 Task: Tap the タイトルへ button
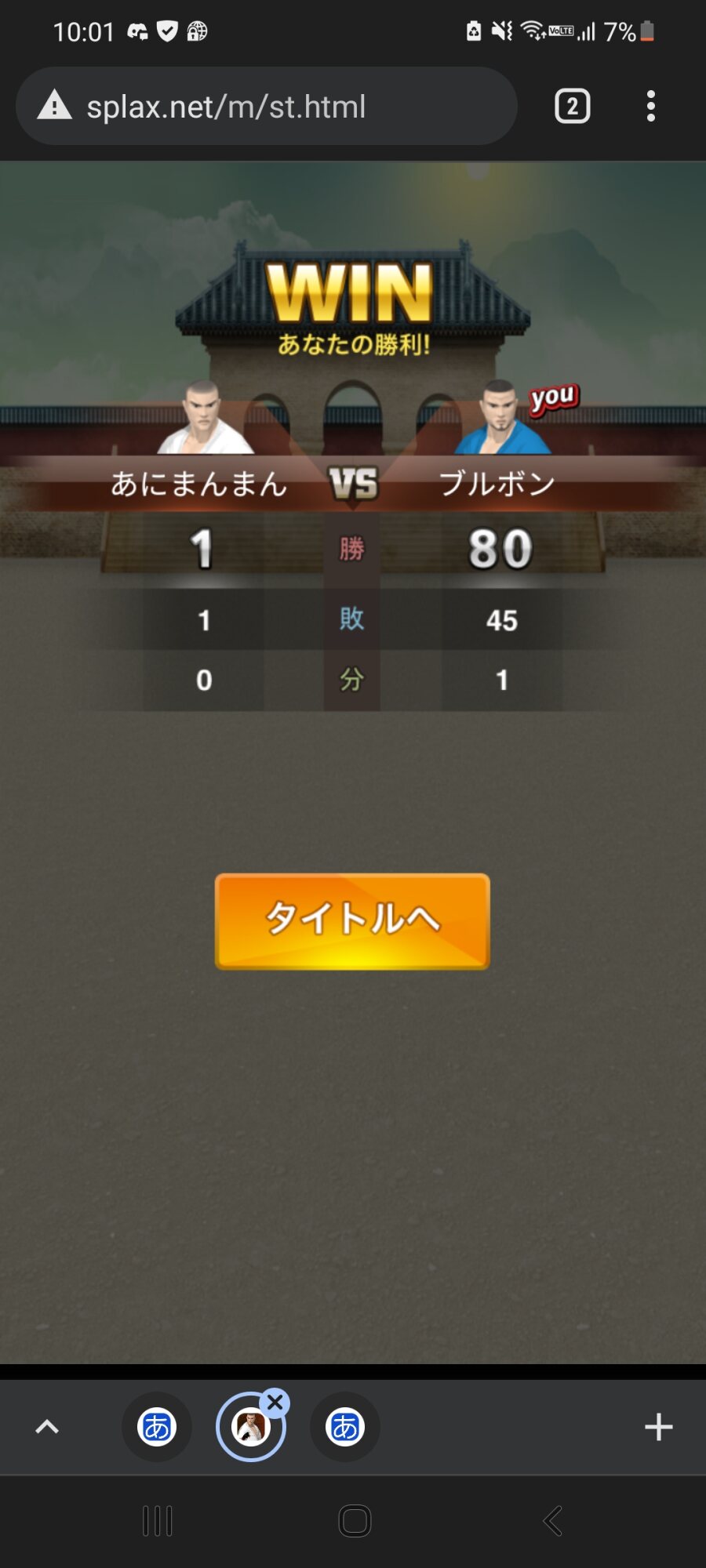coord(352,921)
